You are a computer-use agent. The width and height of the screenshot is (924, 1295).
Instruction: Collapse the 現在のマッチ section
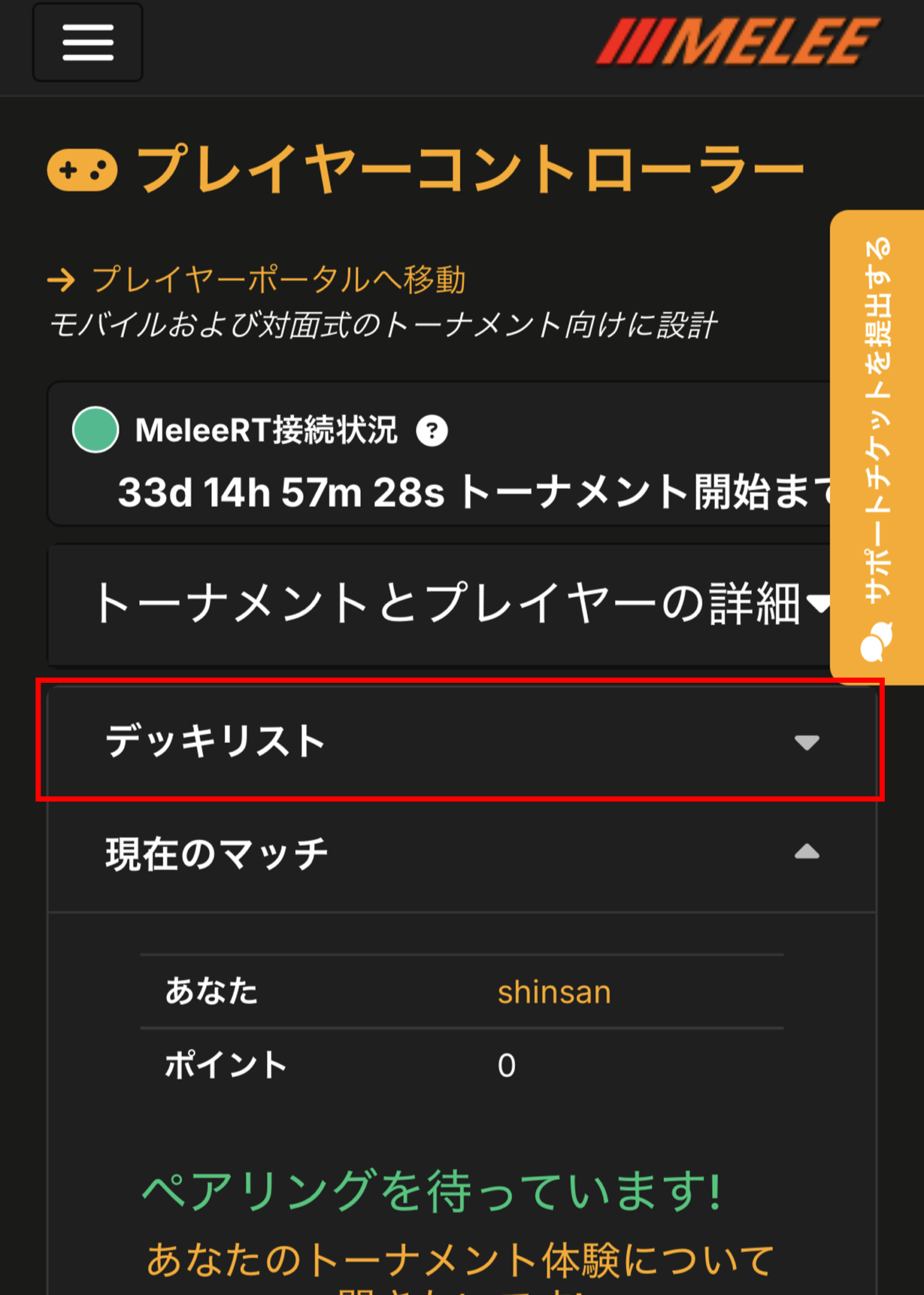click(461, 854)
